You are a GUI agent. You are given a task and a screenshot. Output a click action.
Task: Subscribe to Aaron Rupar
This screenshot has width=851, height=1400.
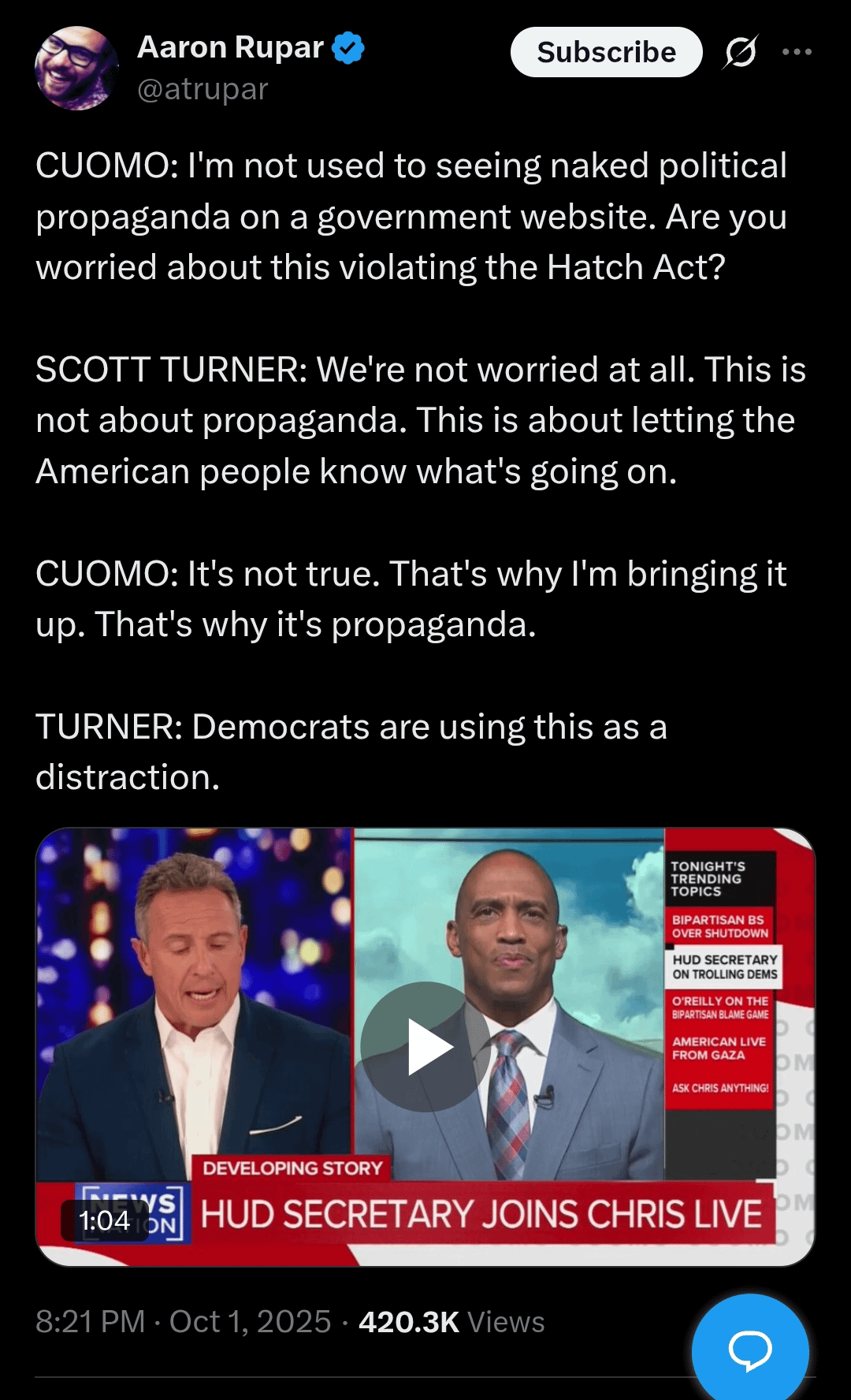click(606, 52)
